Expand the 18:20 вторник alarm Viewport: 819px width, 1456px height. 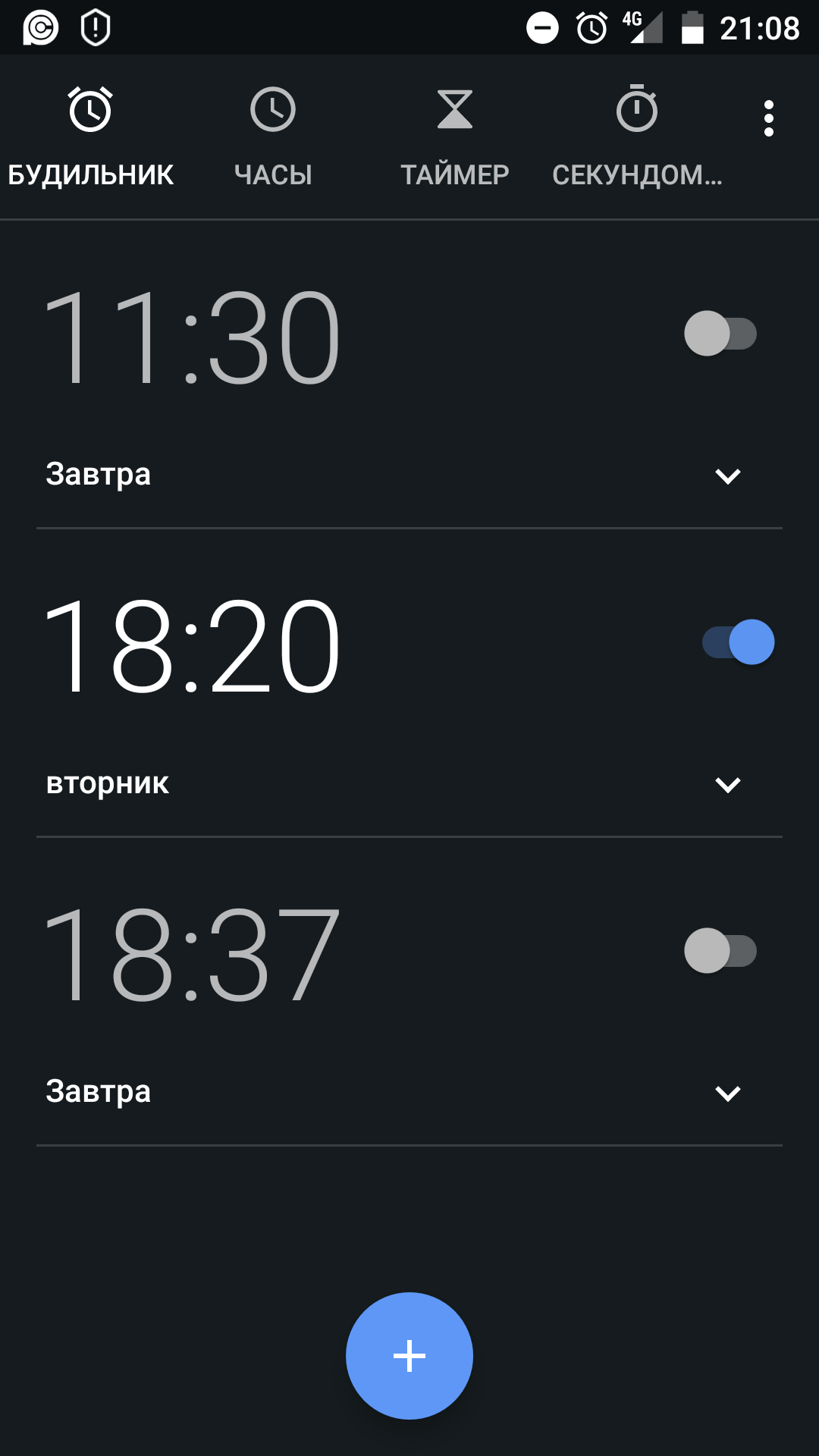[x=727, y=785]
